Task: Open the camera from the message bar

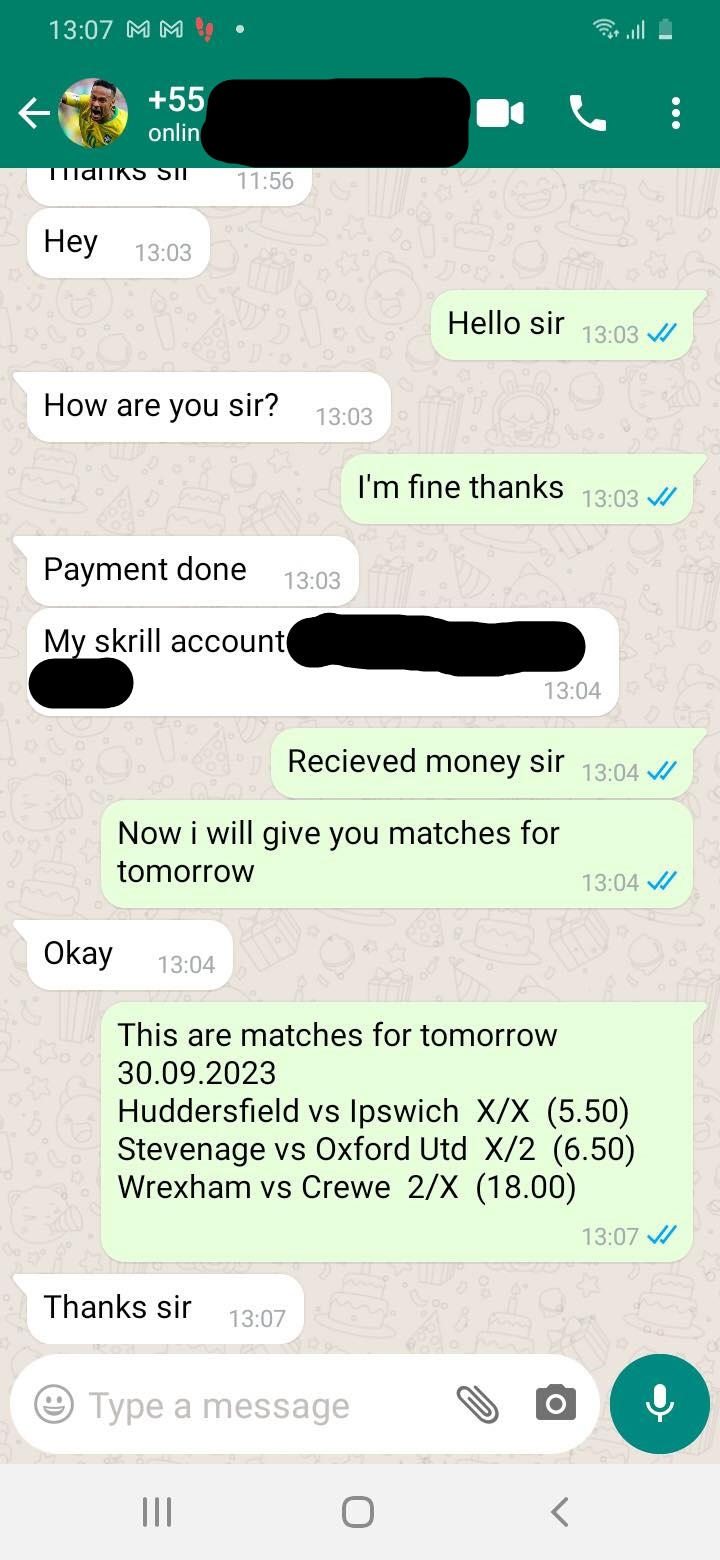Action: point(555,1405)
